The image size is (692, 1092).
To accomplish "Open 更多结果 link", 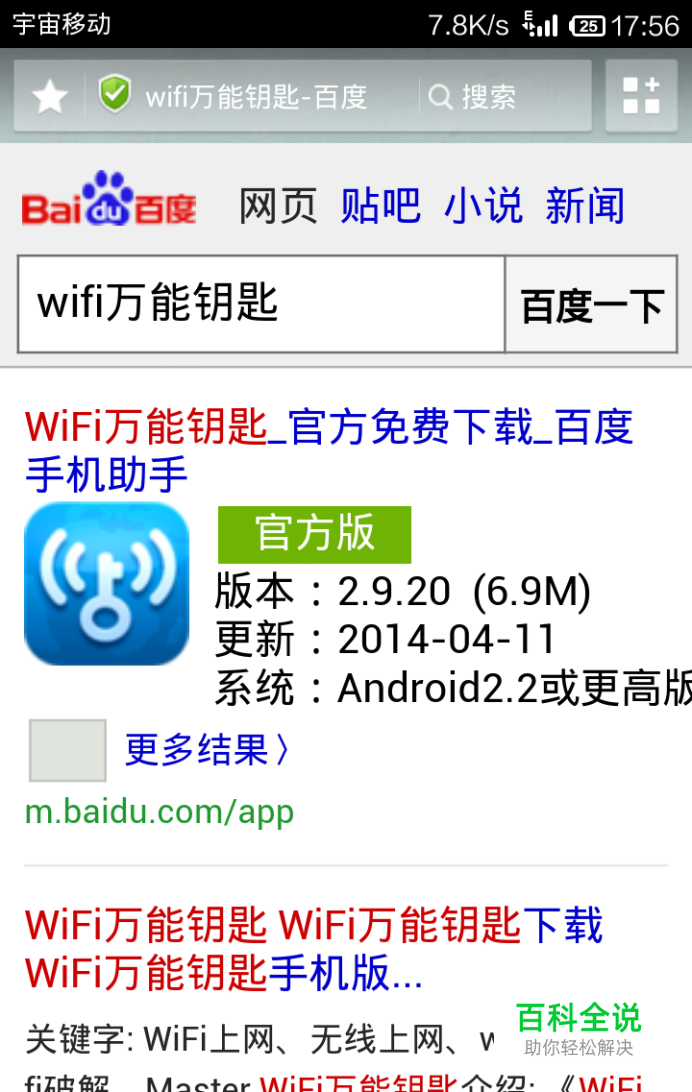I will 206,749.
